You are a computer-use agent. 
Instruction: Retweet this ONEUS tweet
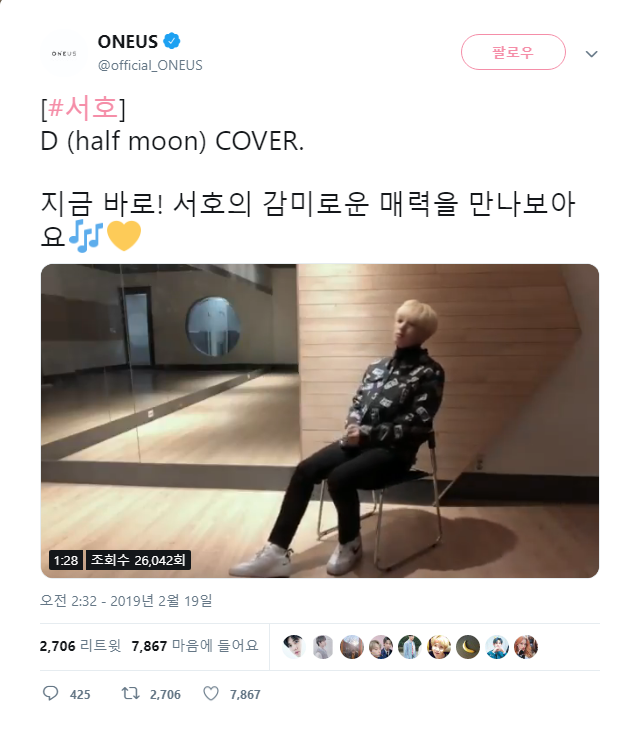click(x=129, y=693)
